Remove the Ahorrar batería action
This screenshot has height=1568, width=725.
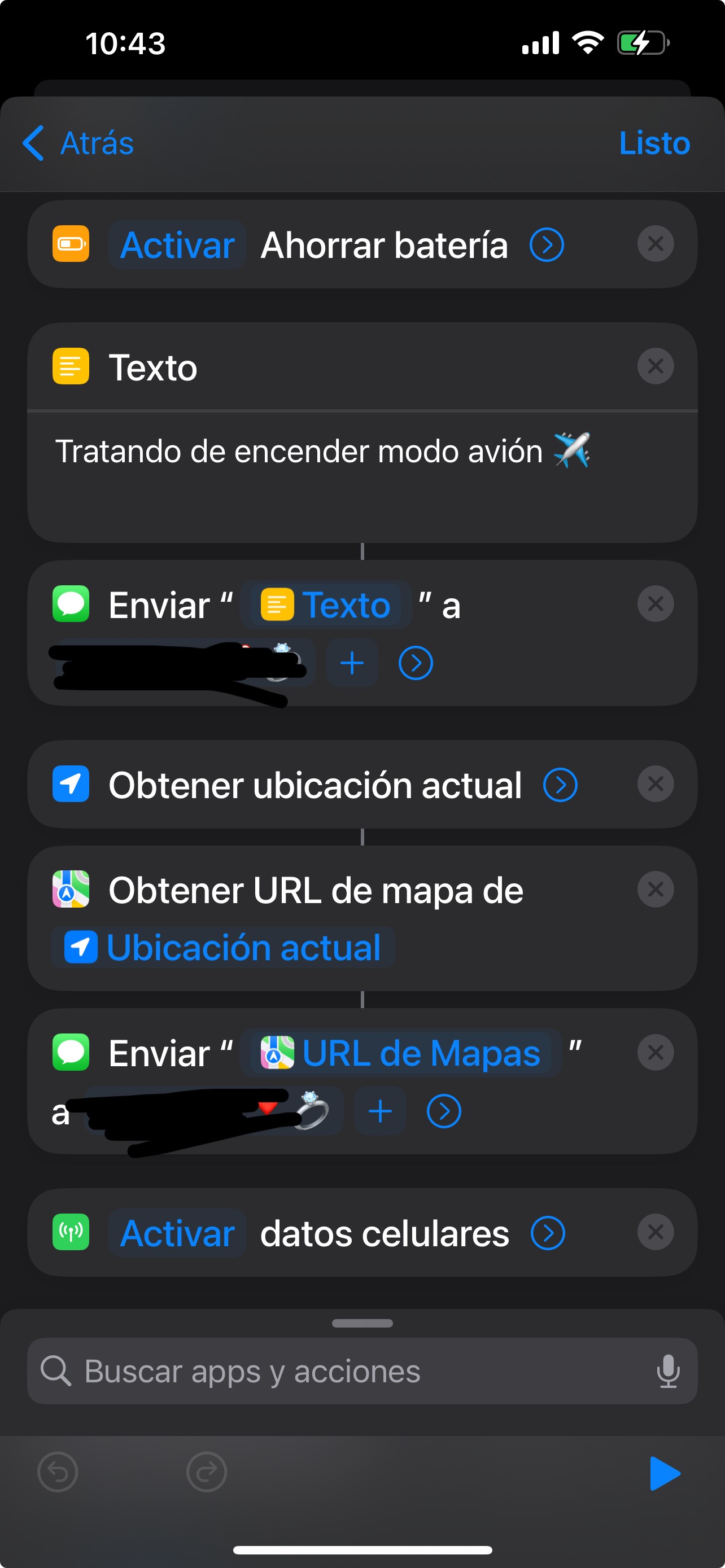[x=655, y=244]
